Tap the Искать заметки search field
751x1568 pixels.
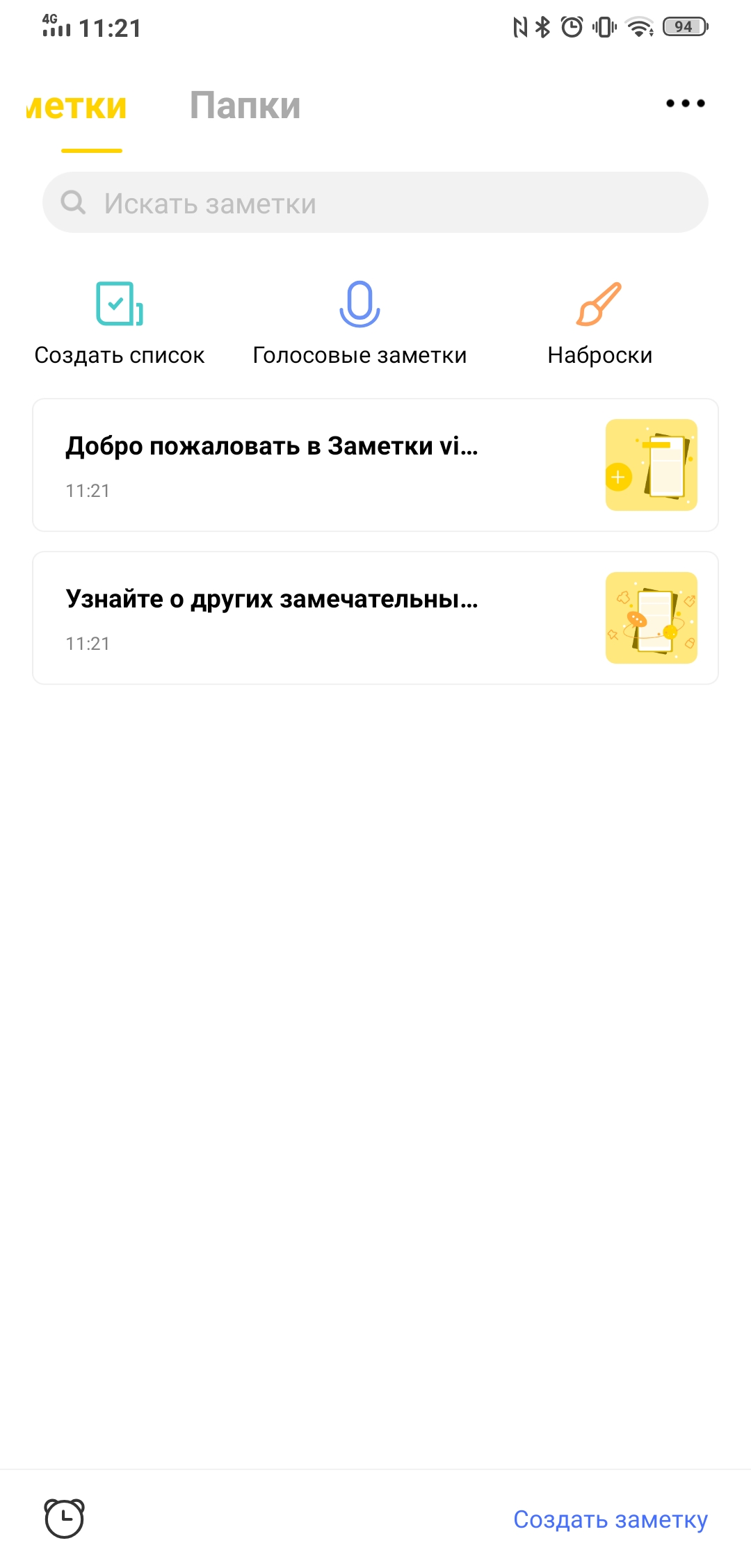tap(375, 203)
